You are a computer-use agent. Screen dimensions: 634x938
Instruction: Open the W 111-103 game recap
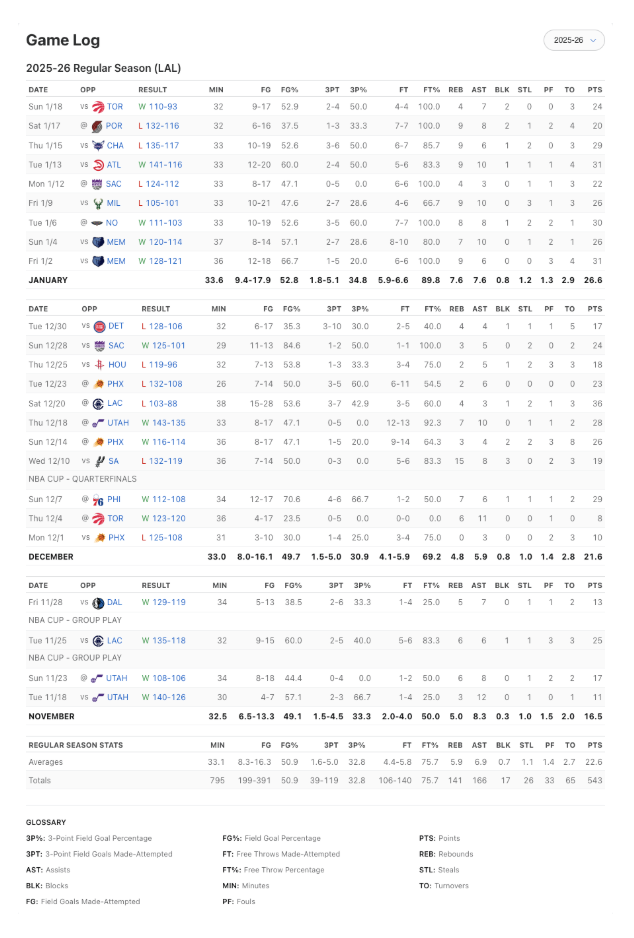(162, 222)
